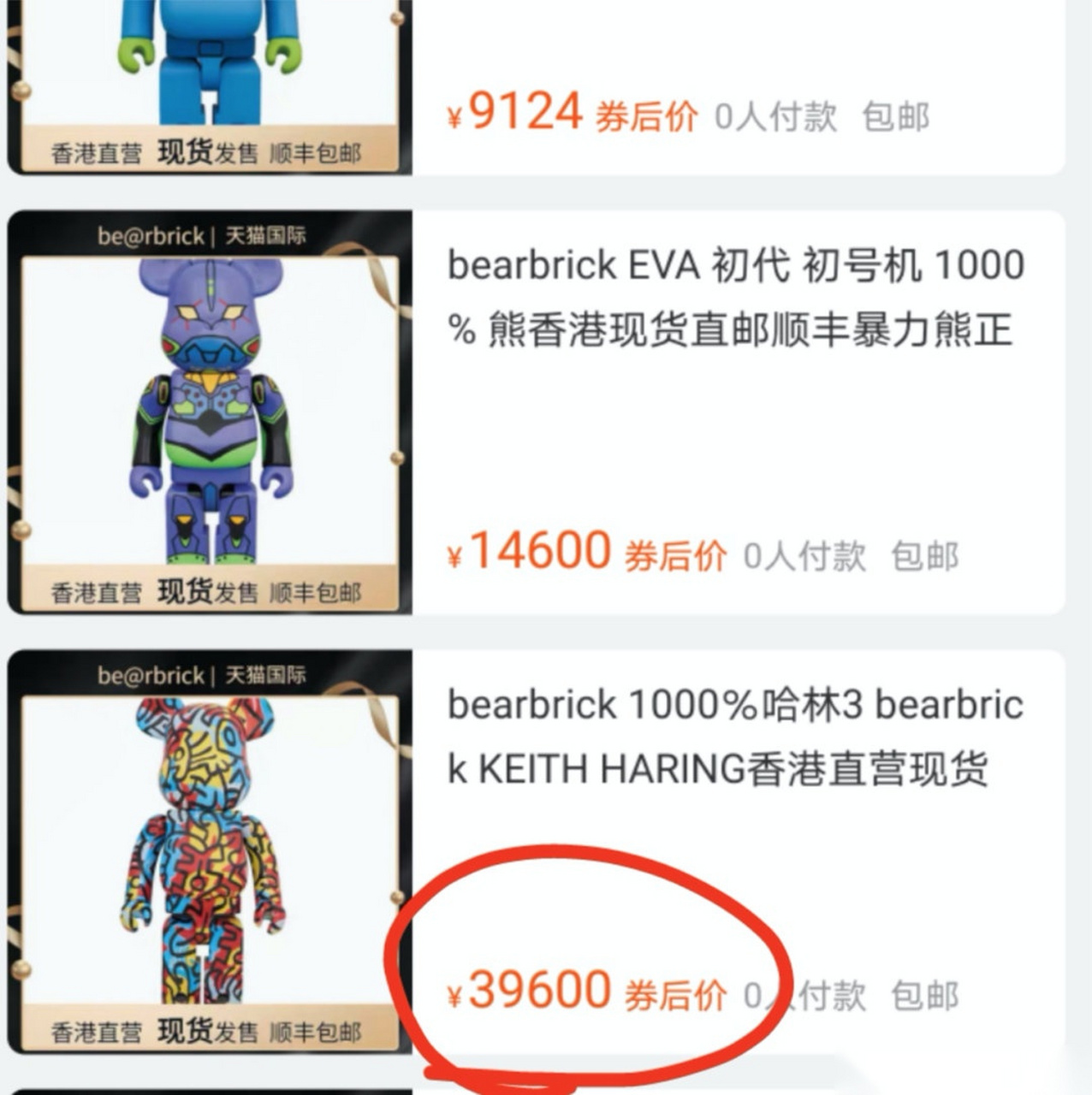This screenshot has width=1092, height=1095.
Task: Open the EVA 初号机 1000% bearbrick listing
Action: [734, 298]
